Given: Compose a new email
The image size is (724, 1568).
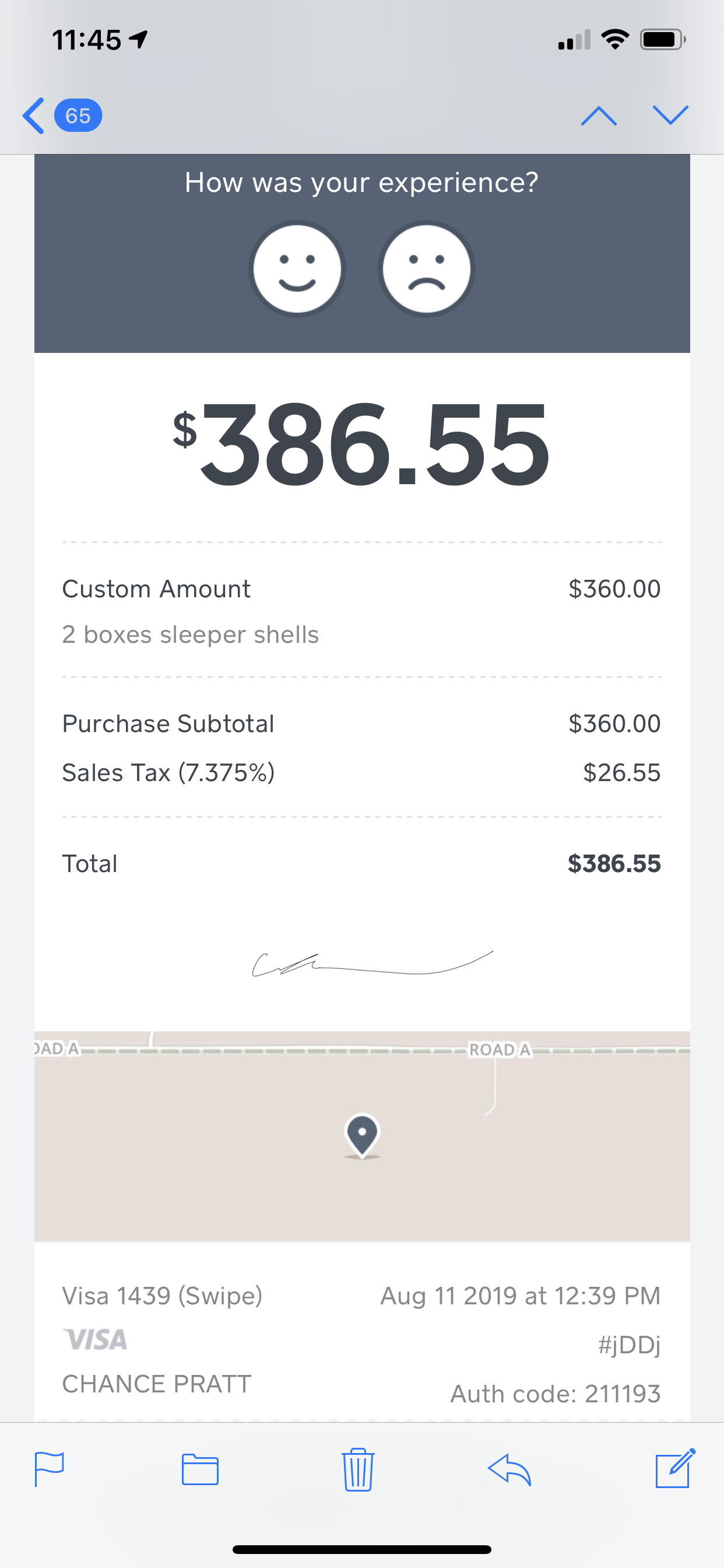Looking at the screenshot, I should [x=674, y=1468].
